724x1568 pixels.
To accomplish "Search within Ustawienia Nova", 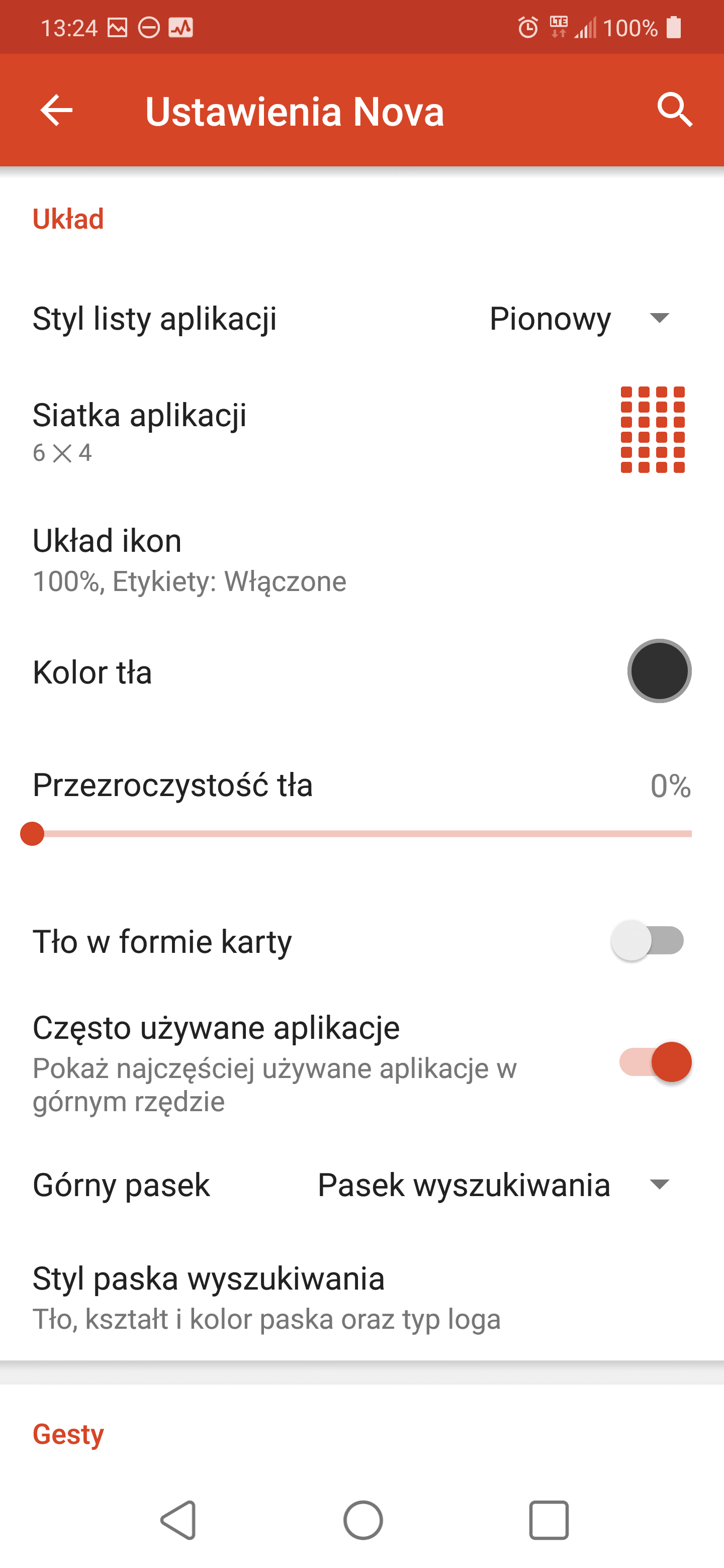I will coord(675,110).
